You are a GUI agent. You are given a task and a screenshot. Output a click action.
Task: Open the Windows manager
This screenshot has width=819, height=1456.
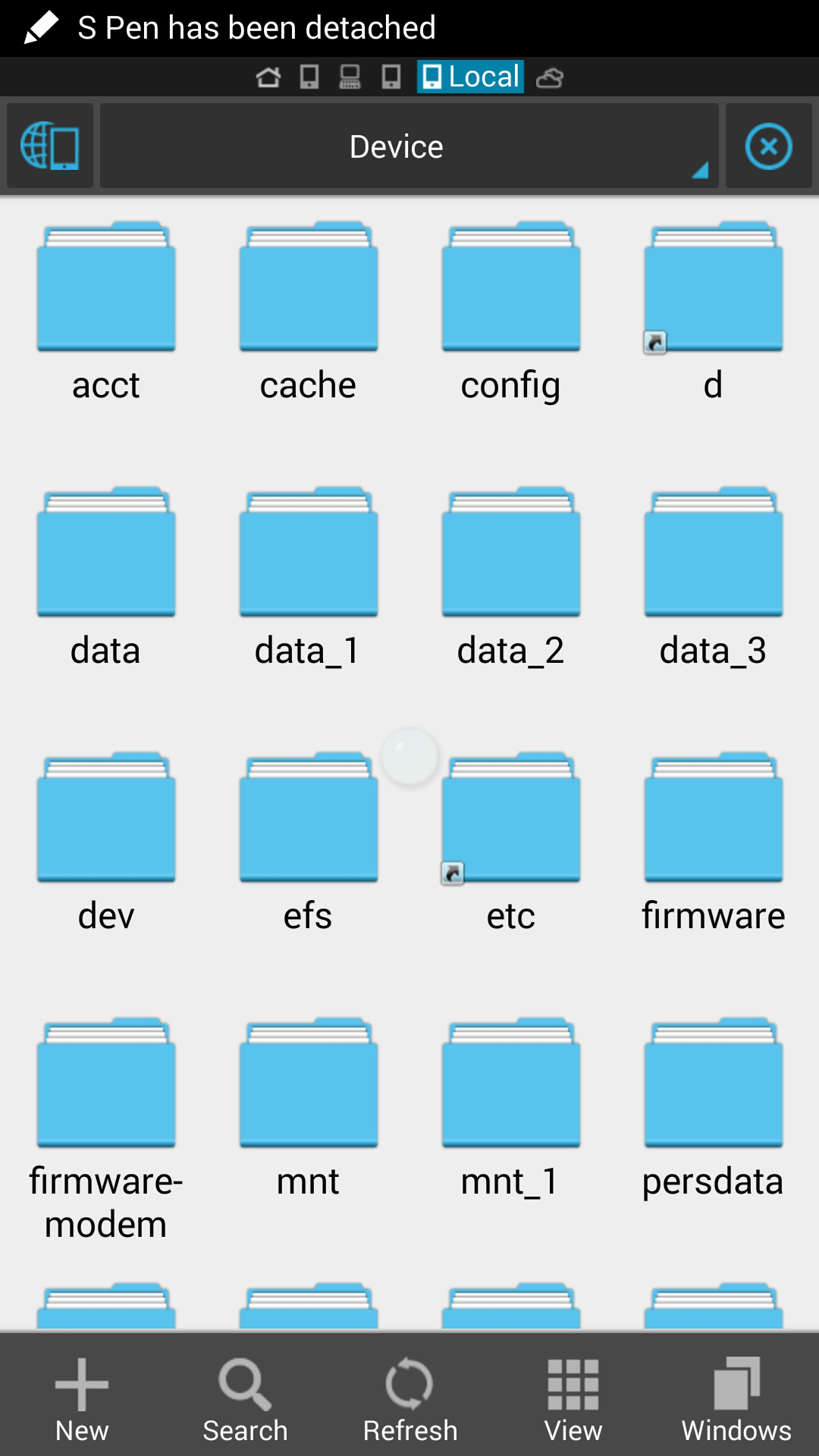coord(736,1397)
